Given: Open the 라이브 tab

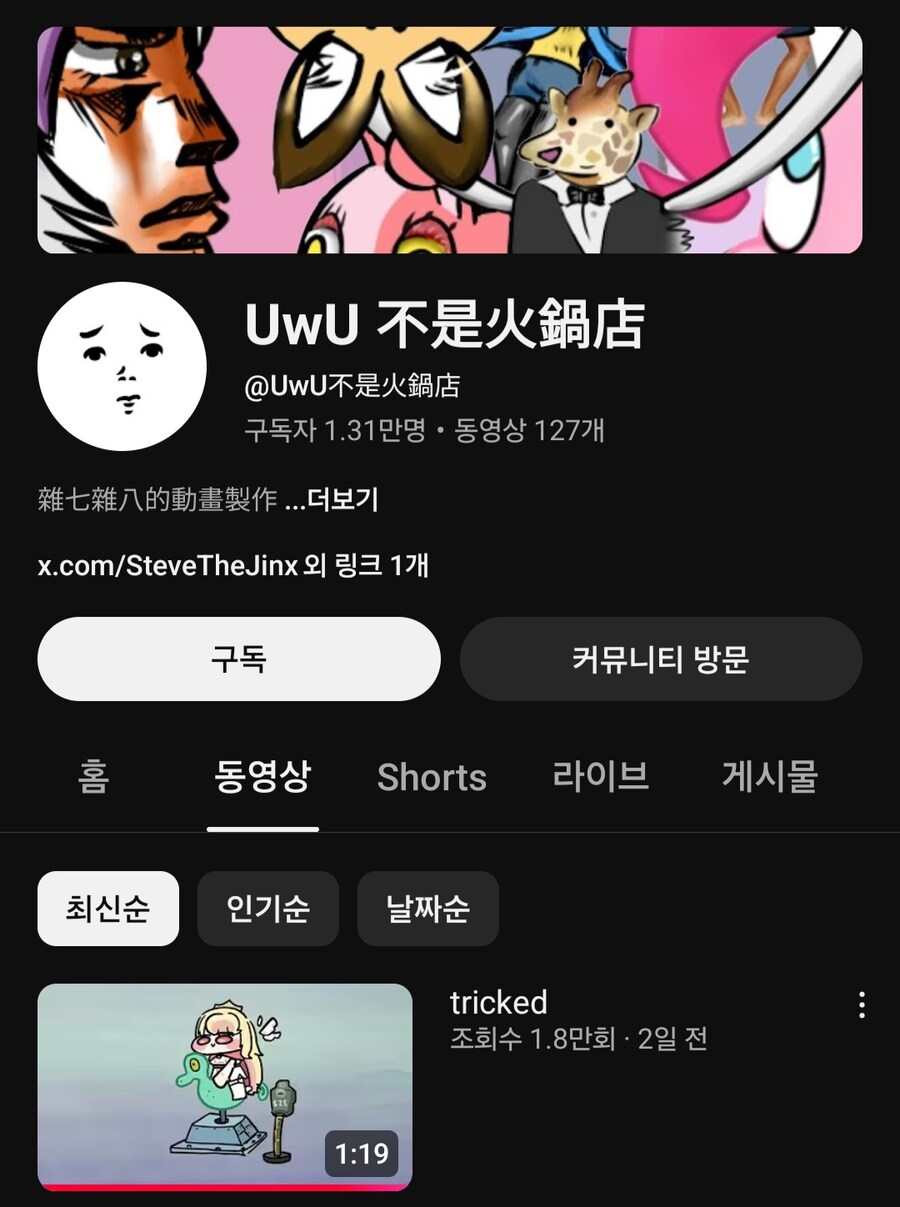Looking at the screenshot, I should coord(601,777).
